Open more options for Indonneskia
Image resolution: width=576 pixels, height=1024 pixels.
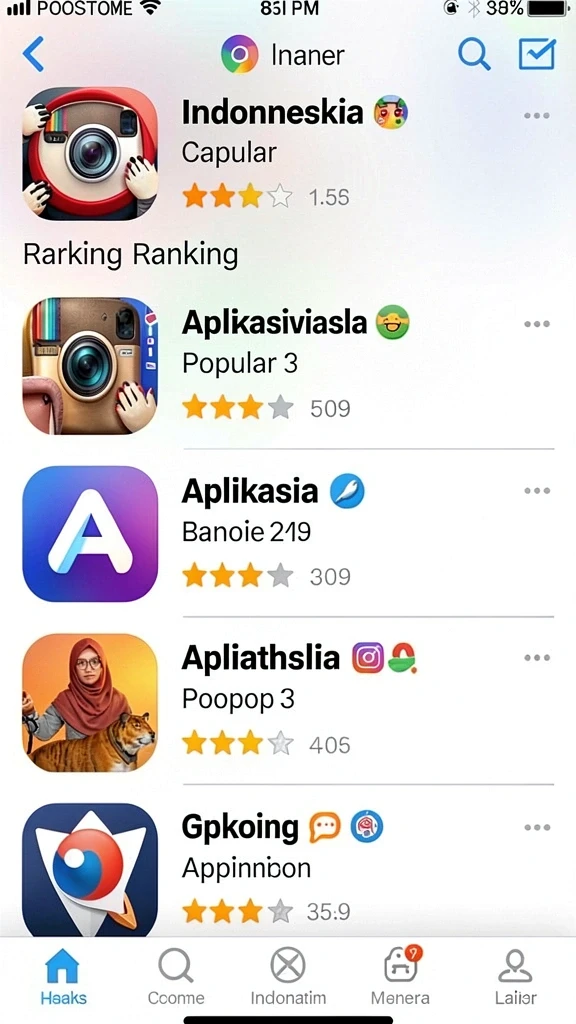tap(536, 116)
